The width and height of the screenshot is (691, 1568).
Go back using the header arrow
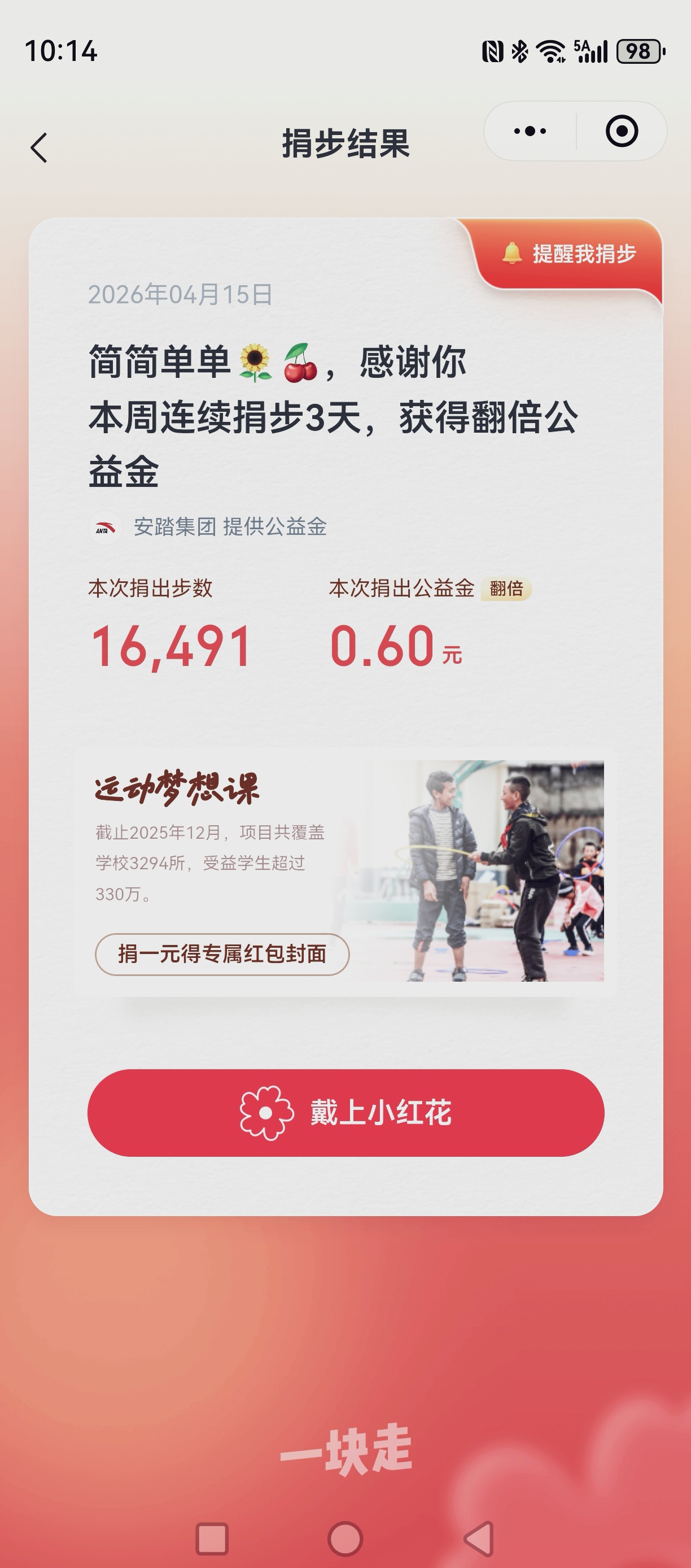coord(39,147)
